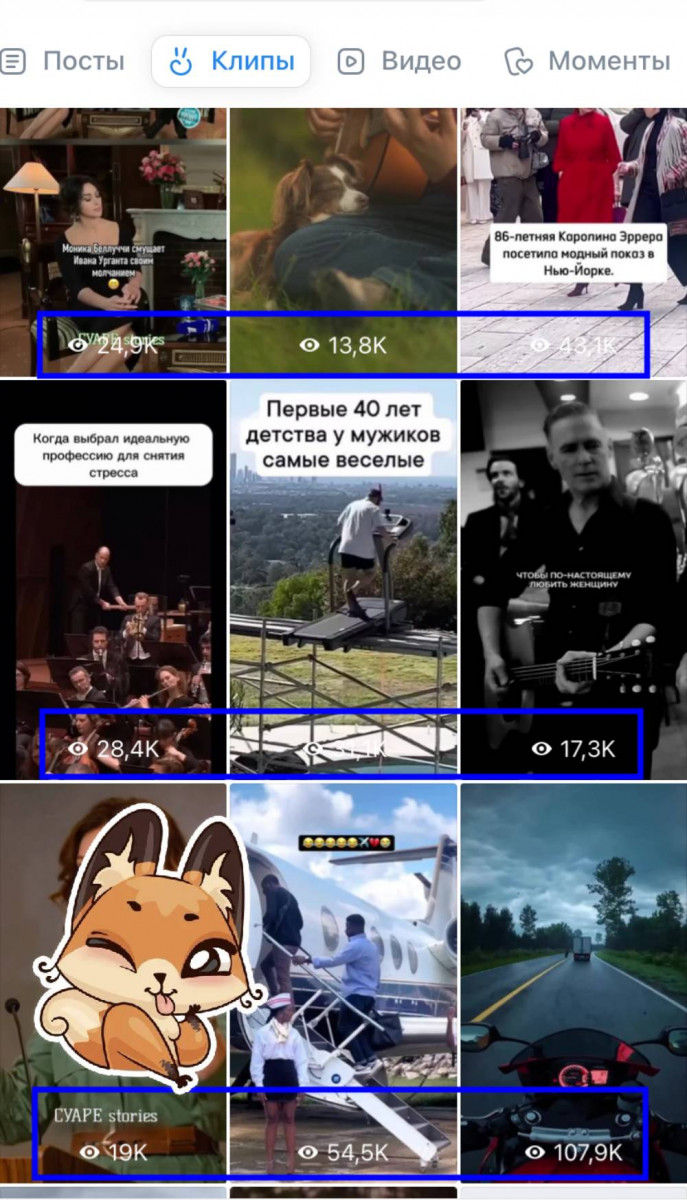Open the Видео tab
Viewport: 687px width, 1200px height.
(x=400, y=62)
